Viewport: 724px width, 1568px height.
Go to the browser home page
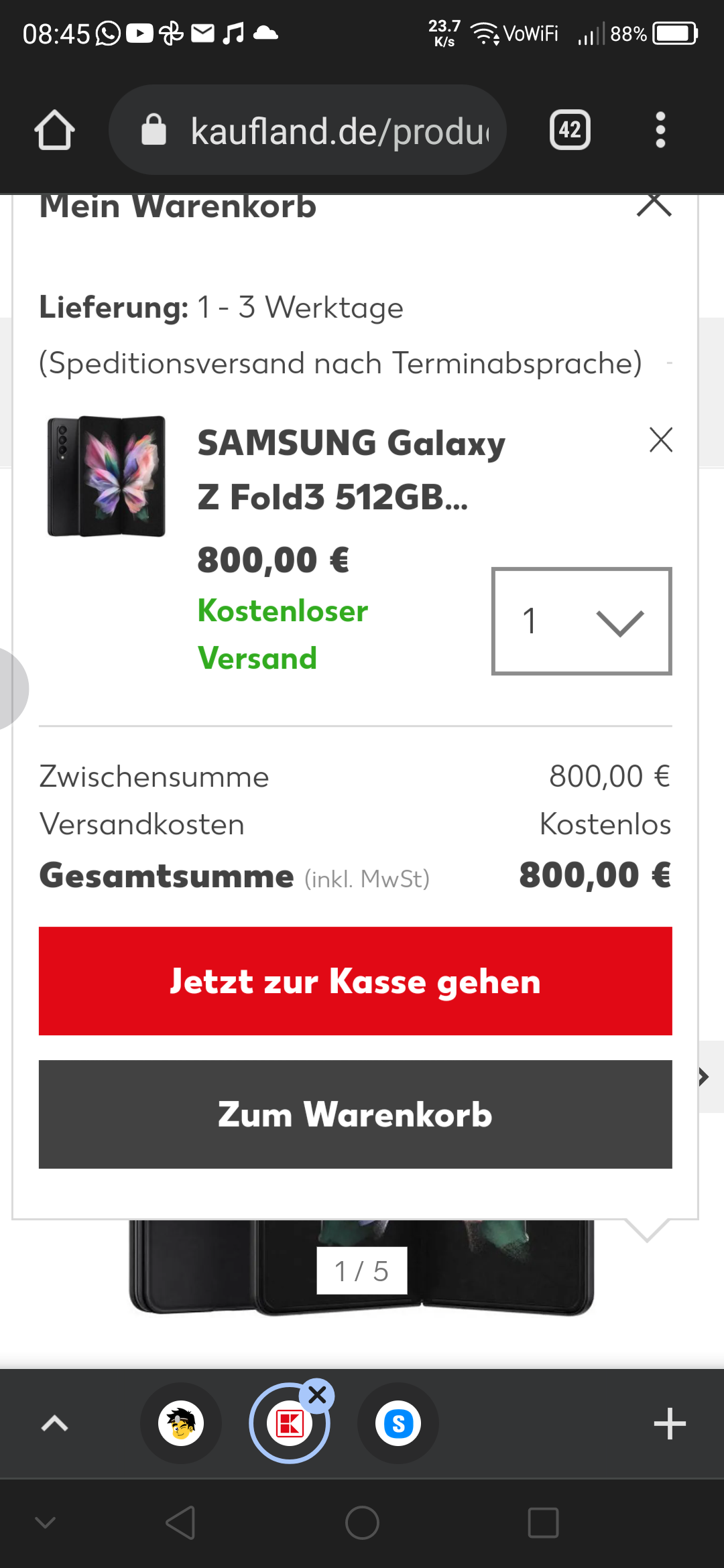point(54,130)
